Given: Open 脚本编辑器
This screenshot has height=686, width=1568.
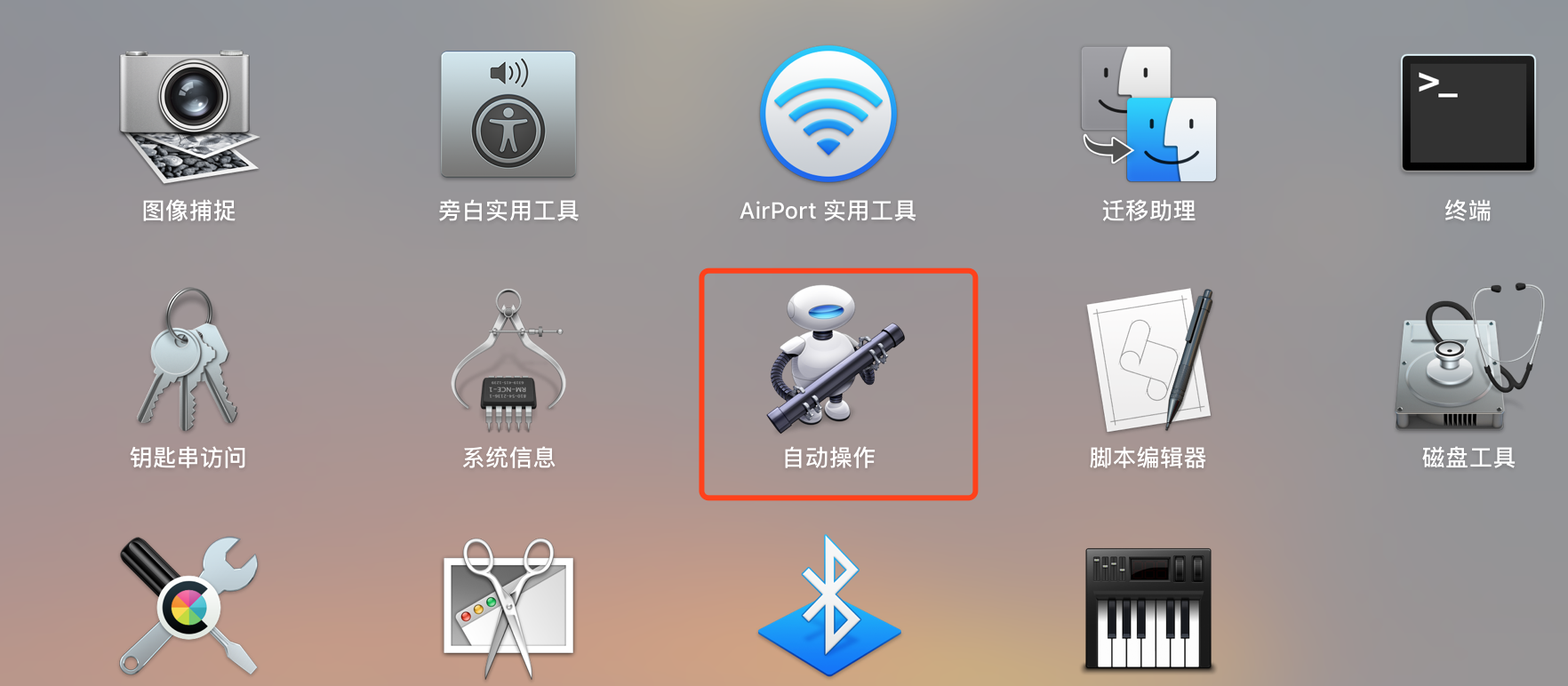Looking at the screenshot, I should (1148, 361).
